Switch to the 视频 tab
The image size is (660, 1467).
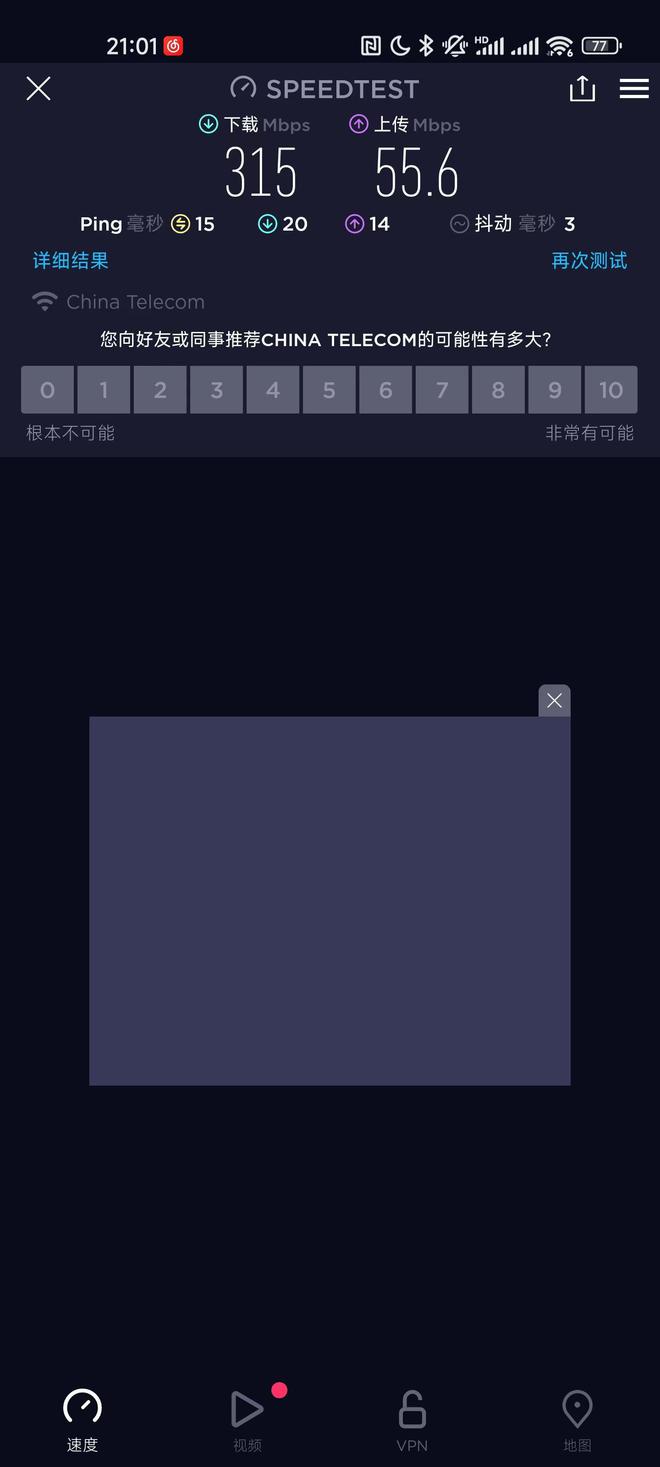(247, 1420)
